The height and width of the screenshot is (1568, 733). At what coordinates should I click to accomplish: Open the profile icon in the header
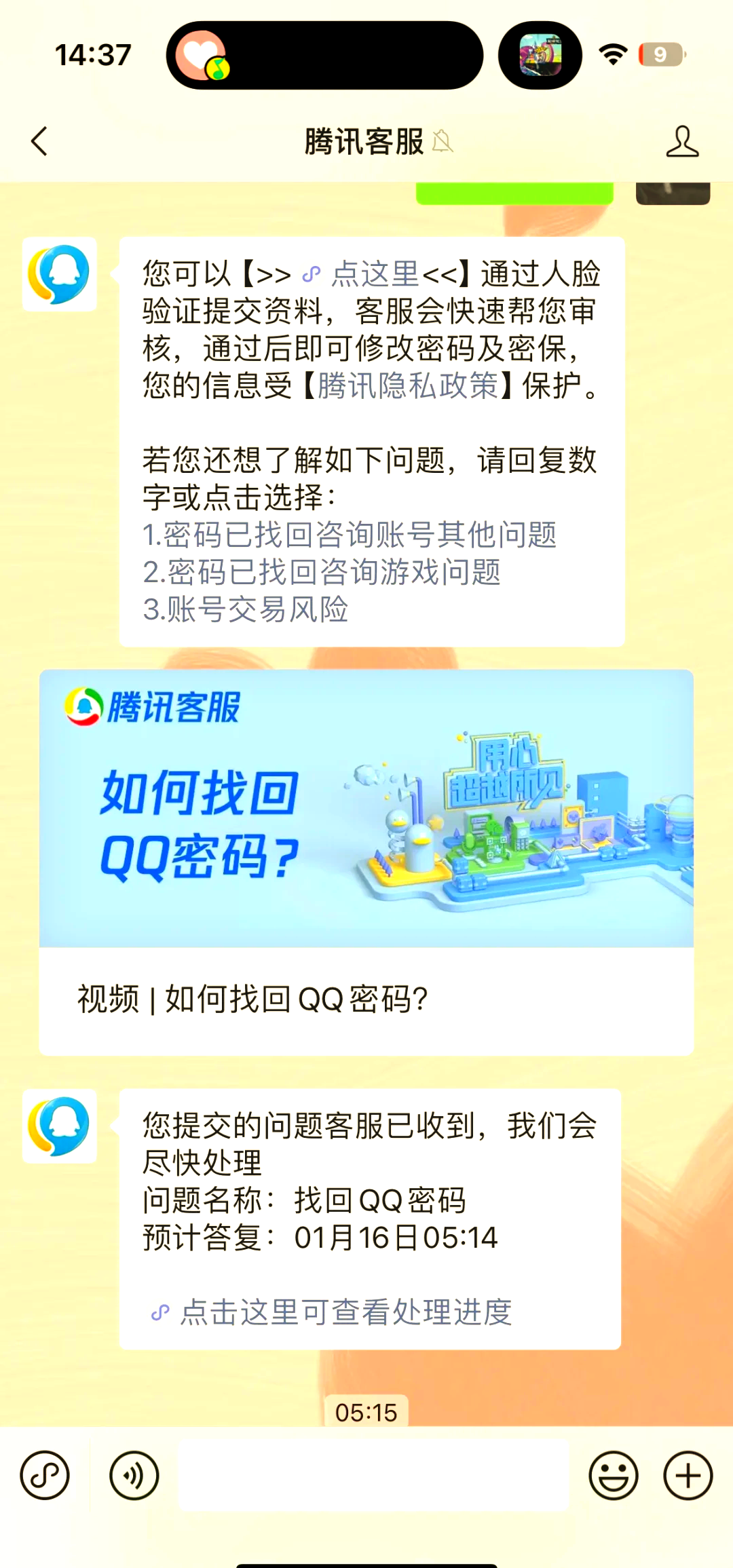tap(681, 142)
